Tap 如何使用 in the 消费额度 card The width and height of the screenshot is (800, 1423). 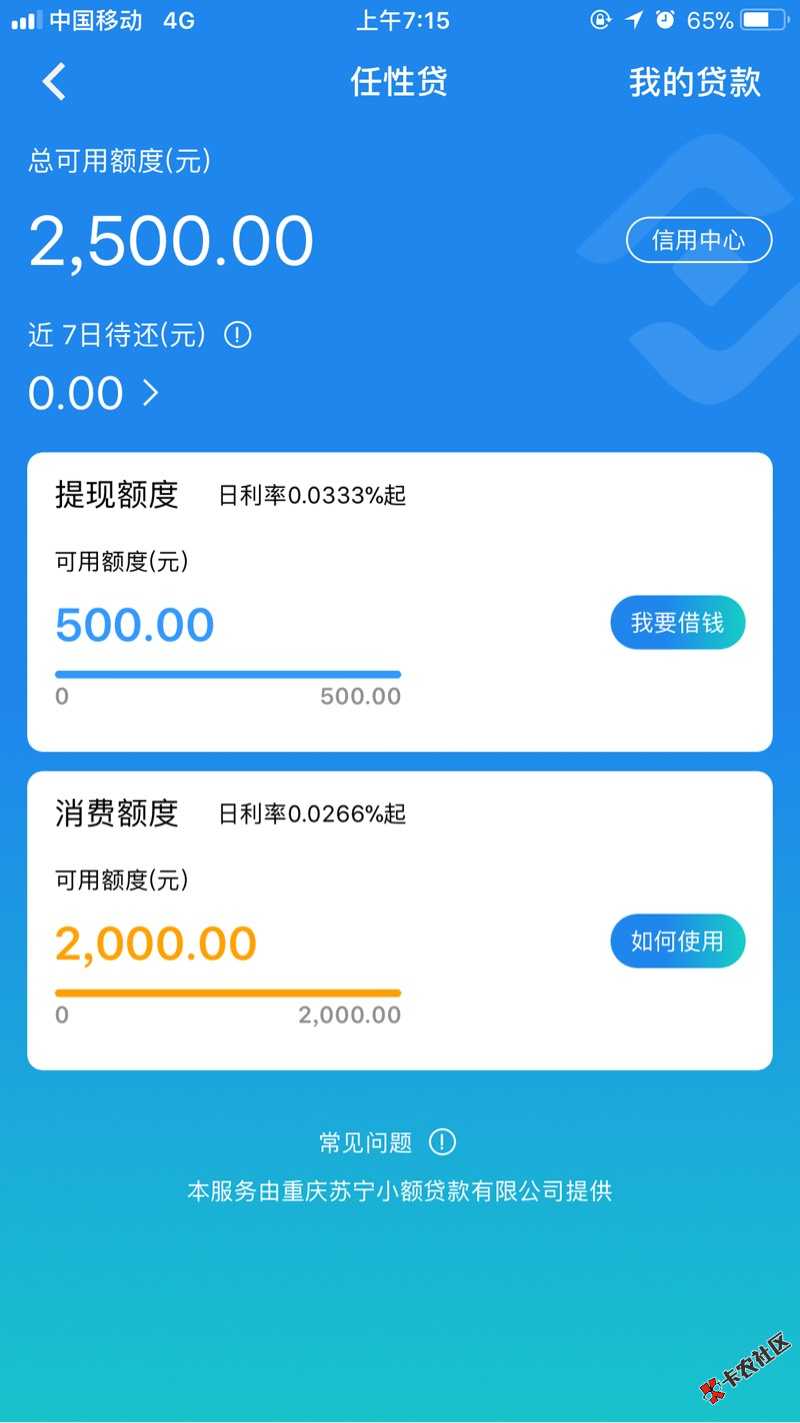(678, 941)
